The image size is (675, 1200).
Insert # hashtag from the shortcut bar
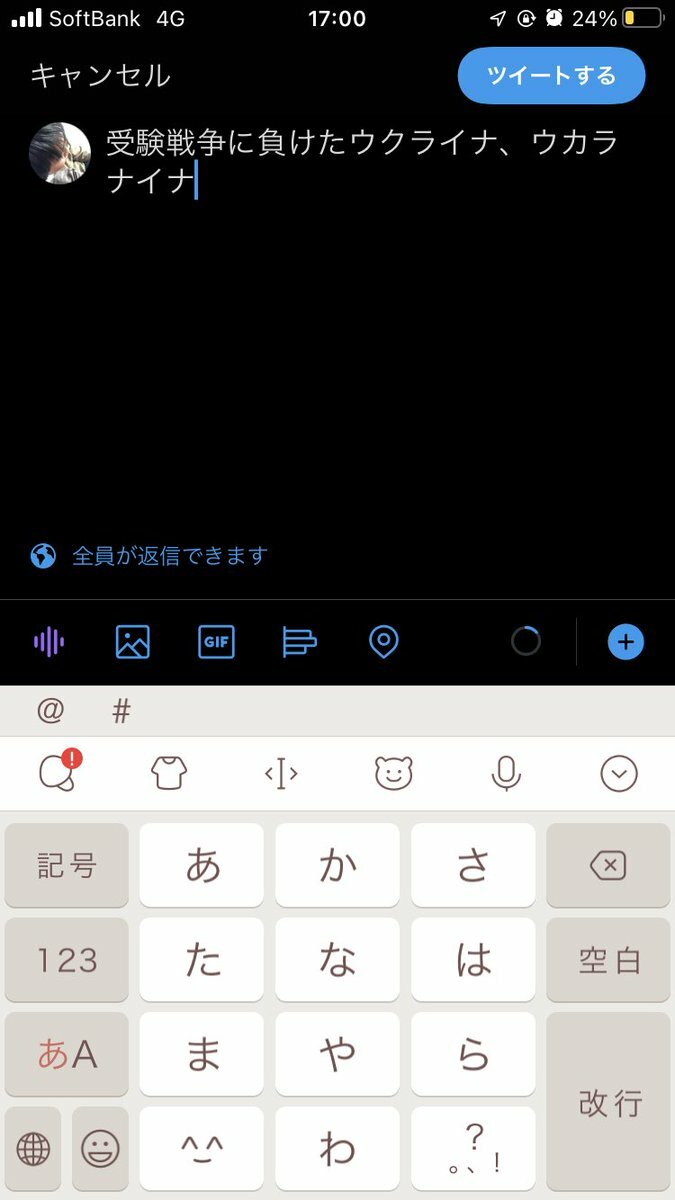tap(122, 711)
